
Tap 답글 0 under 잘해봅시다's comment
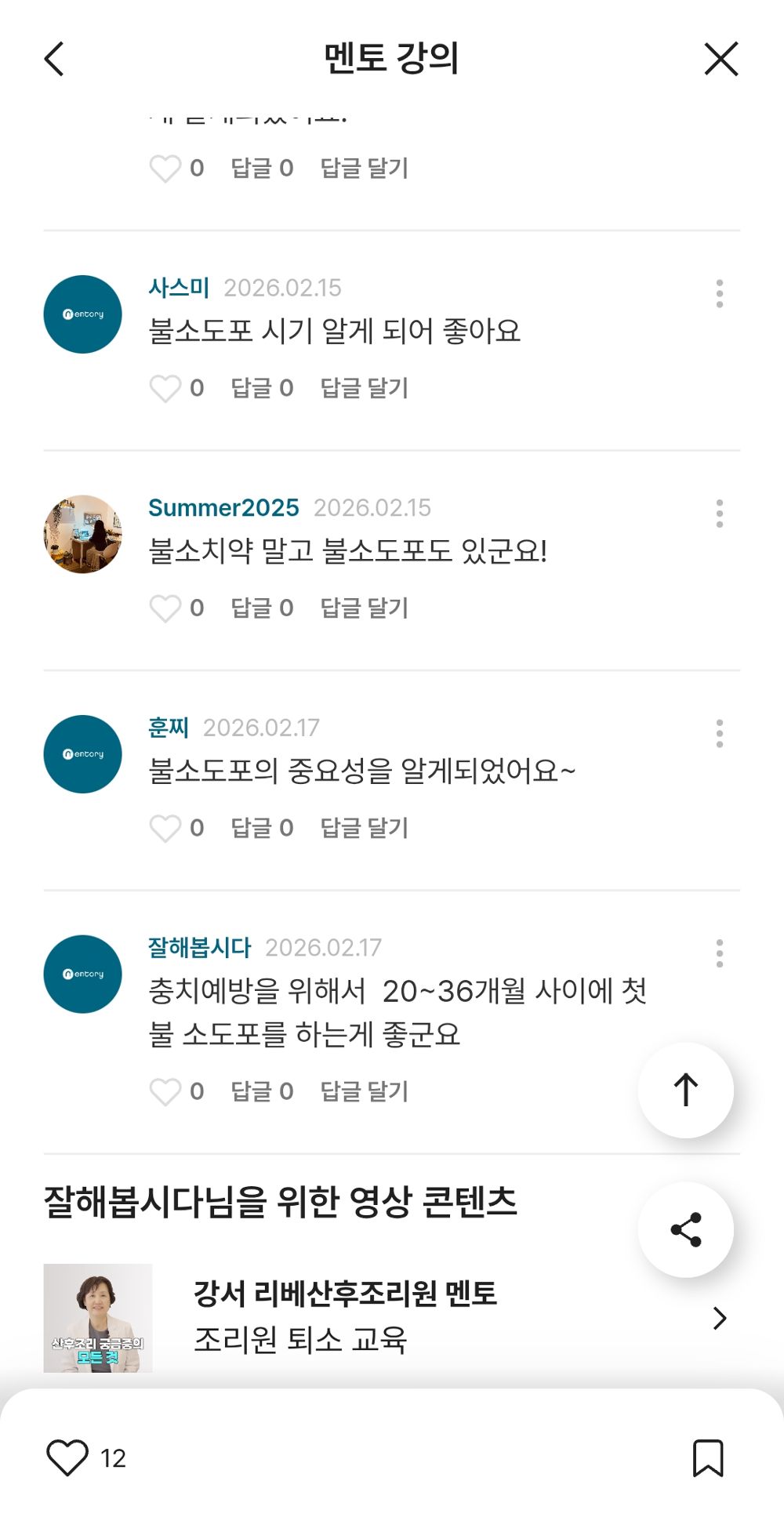pos(262,1091)
